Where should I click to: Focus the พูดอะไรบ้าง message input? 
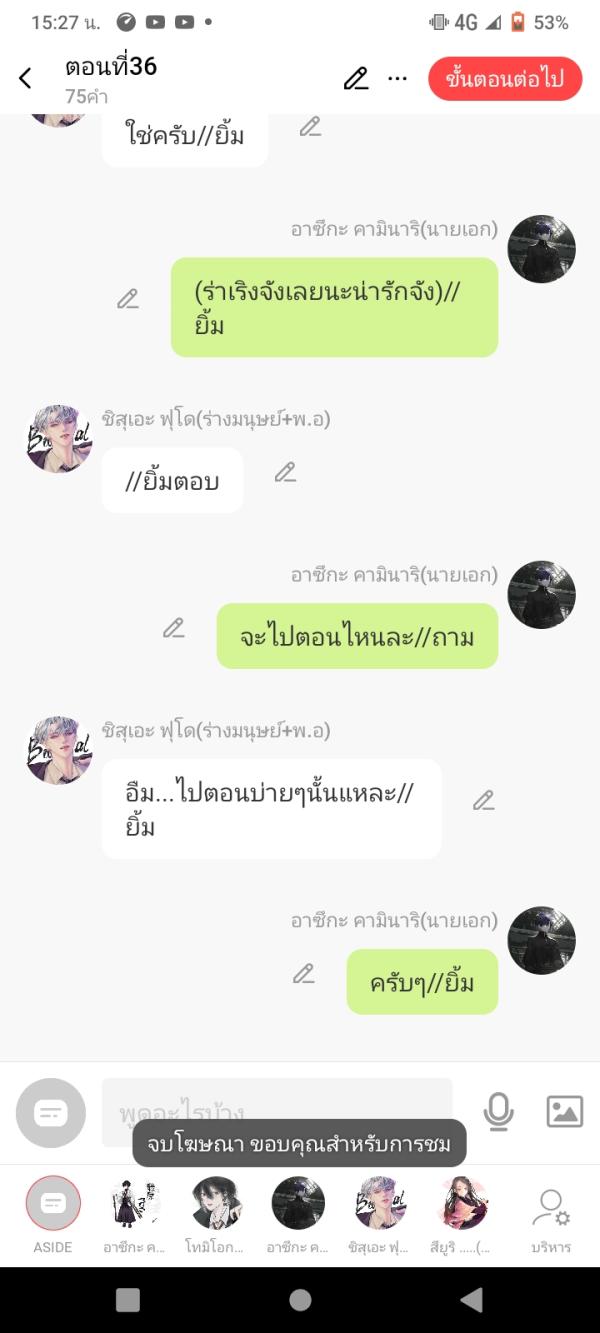pyautogui.click(x=276, y=1111)
